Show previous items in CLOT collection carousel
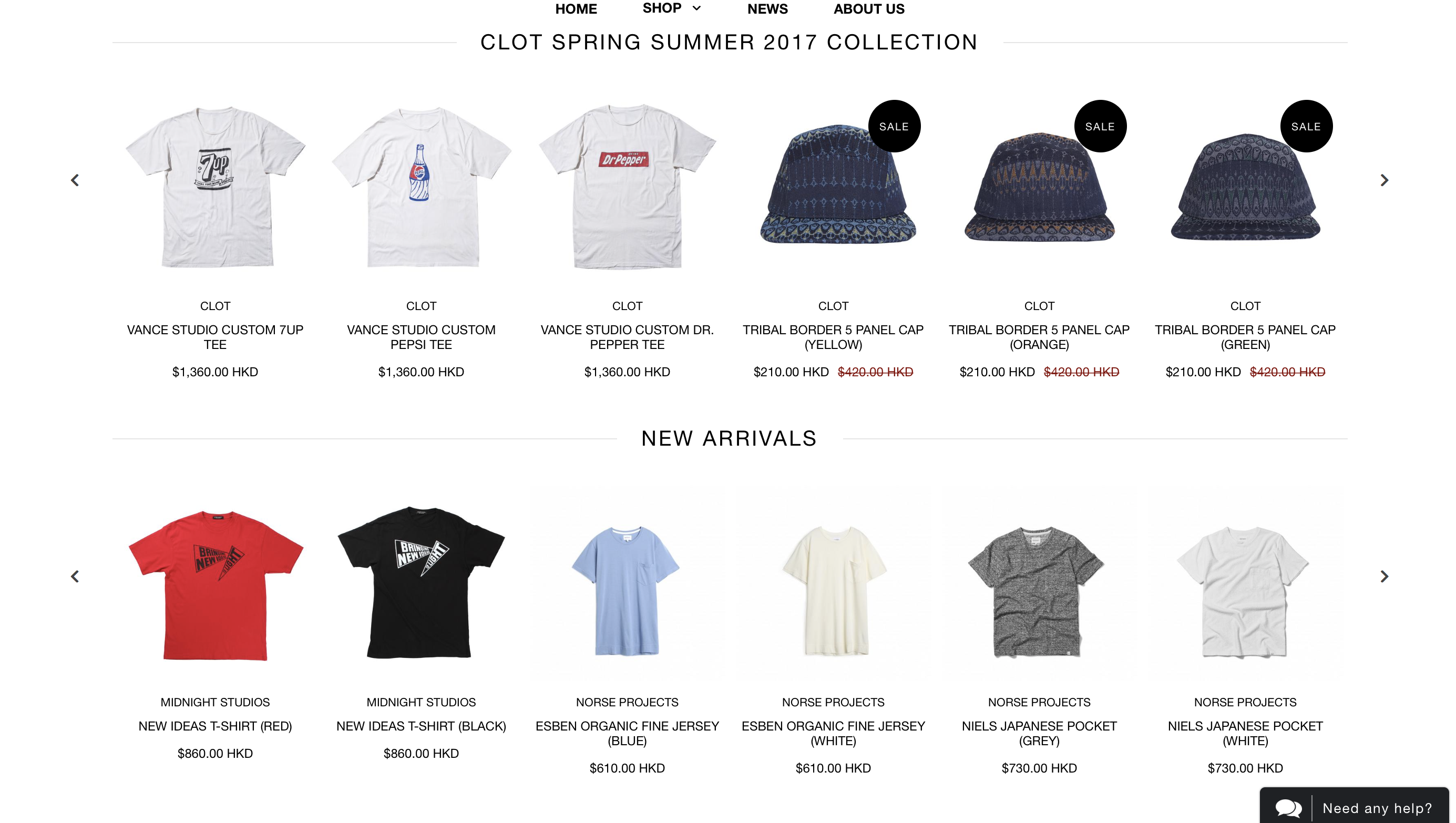Screen dimensions: 1456x823 click(75, 180)
